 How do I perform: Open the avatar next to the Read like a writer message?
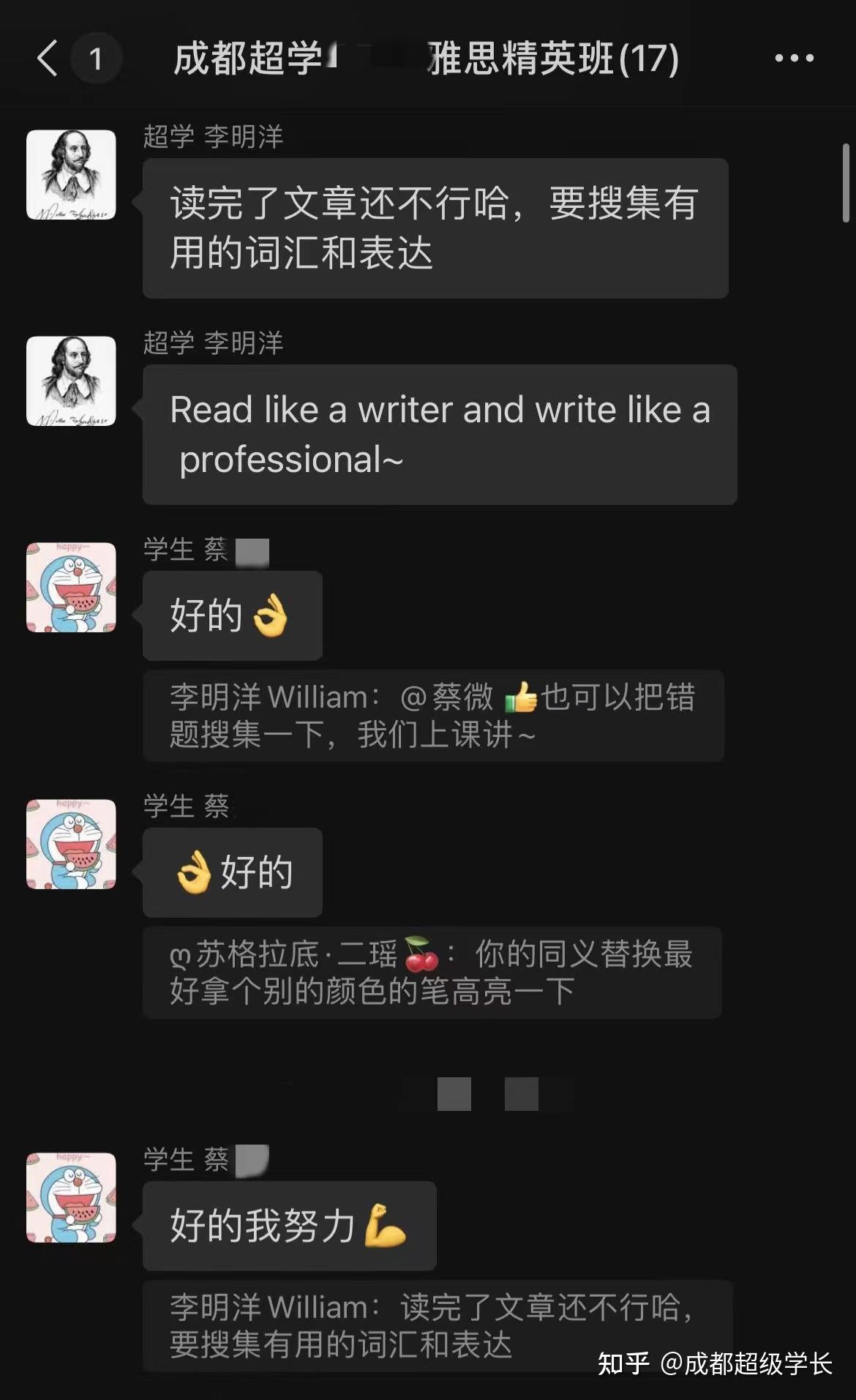coord(71,381)
